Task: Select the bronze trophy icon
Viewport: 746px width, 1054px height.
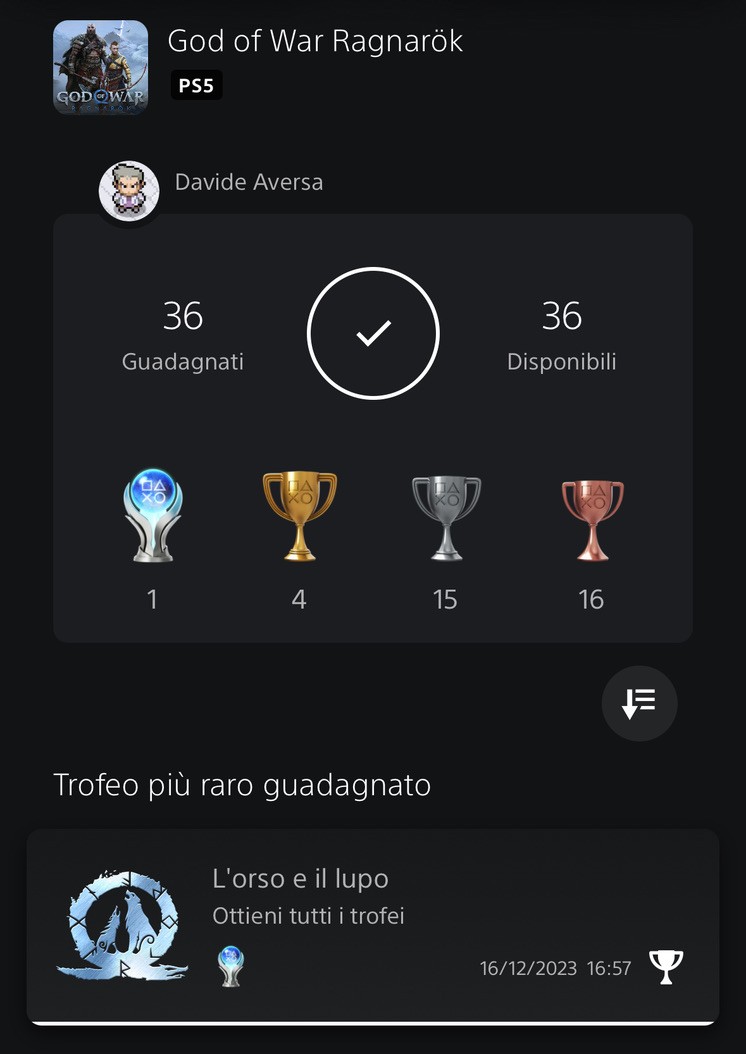Action: pos(591,515)
